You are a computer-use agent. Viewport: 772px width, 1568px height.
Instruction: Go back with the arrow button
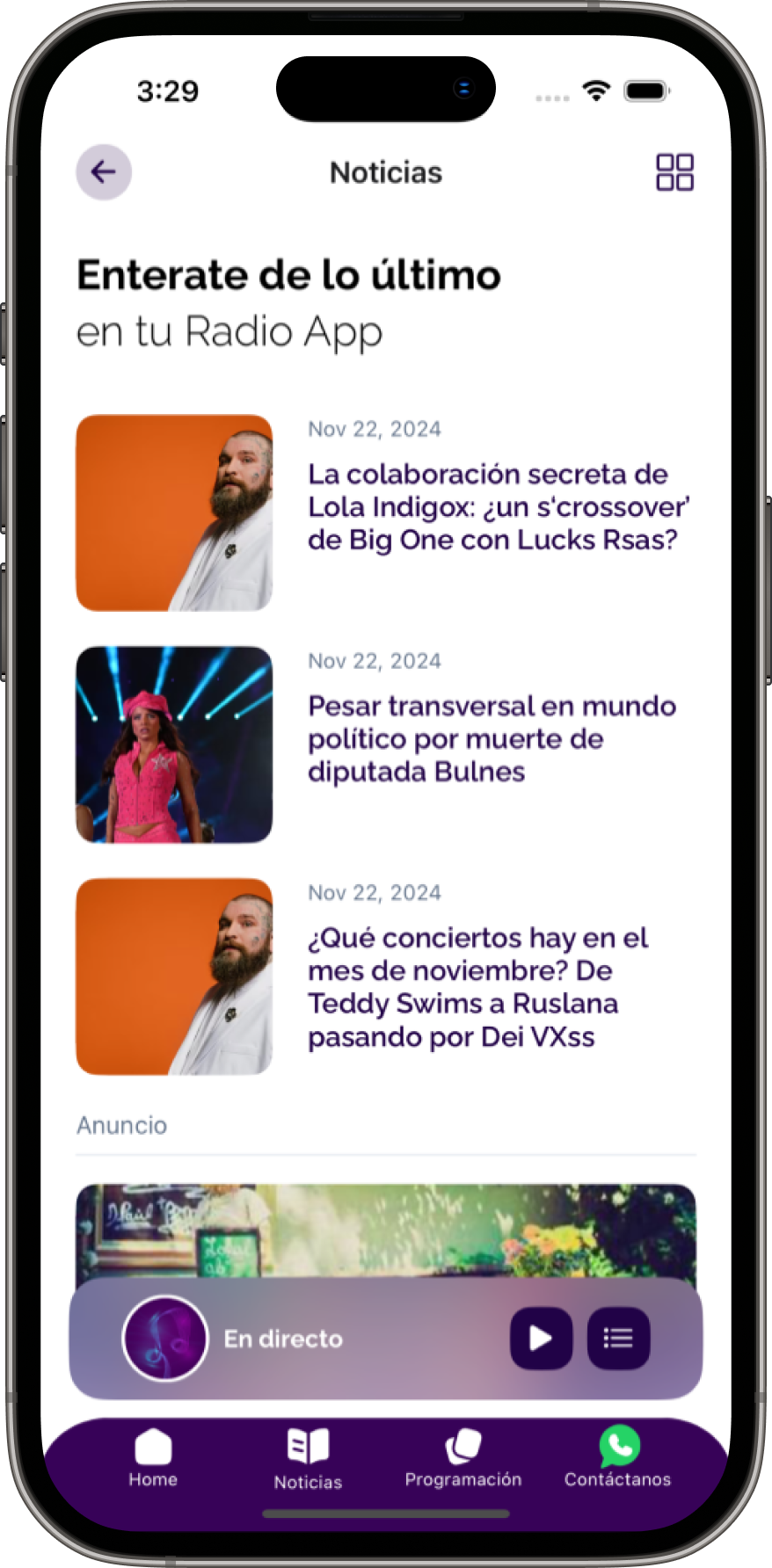104,172
